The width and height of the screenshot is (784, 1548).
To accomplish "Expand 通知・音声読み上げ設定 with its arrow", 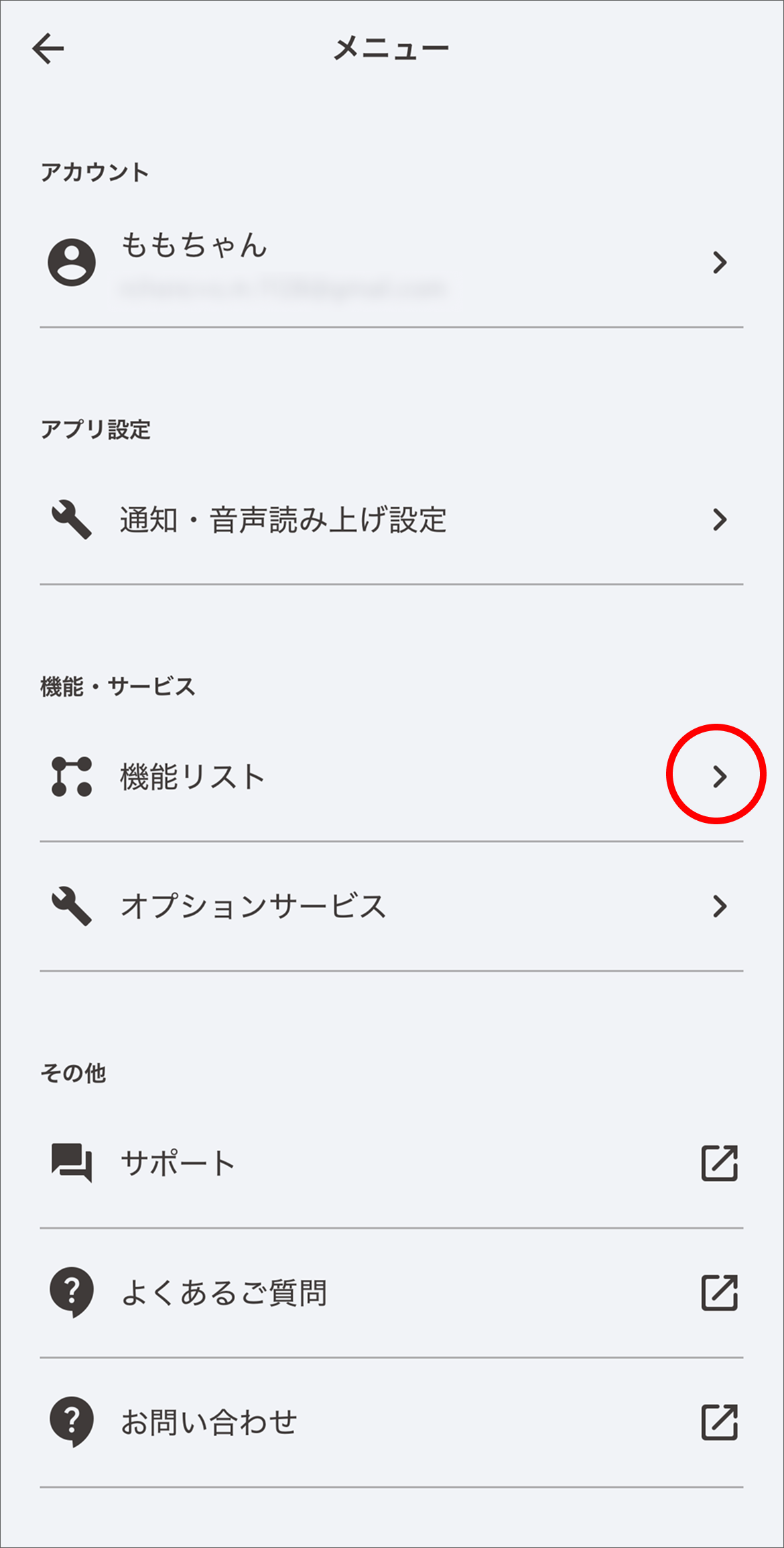I will click(x=718, y=519).
